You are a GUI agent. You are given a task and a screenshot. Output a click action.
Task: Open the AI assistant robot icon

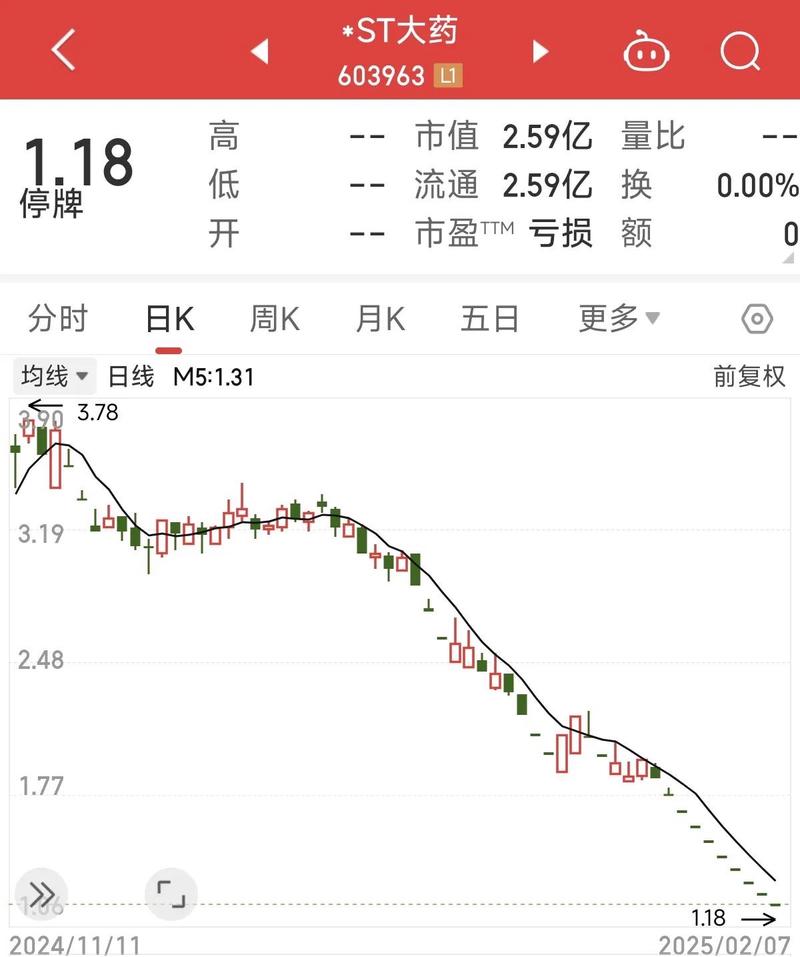click(x=646, y=51)
